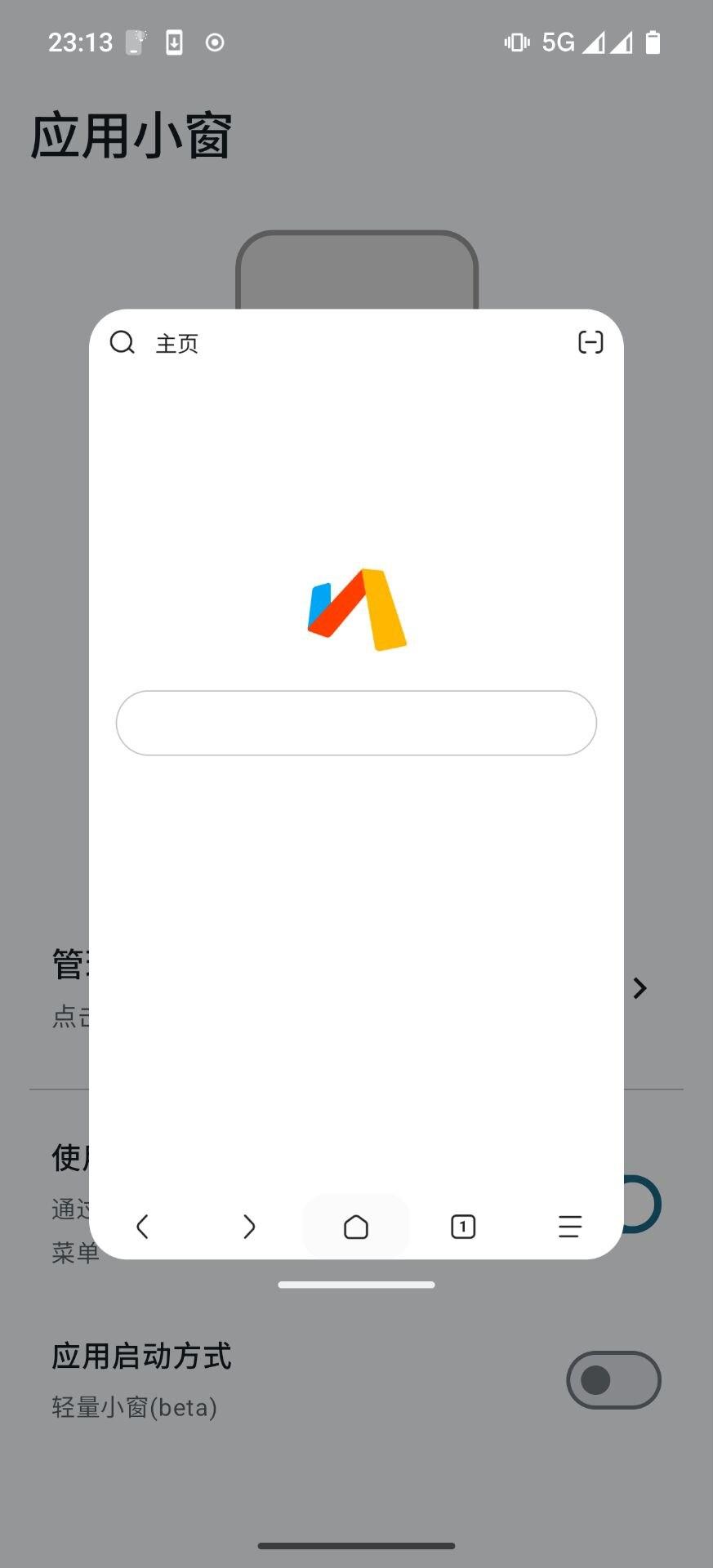This screenshot has height=1568, width=713.
Task: Focus the center search input box
Action: [x=356, y=723]
